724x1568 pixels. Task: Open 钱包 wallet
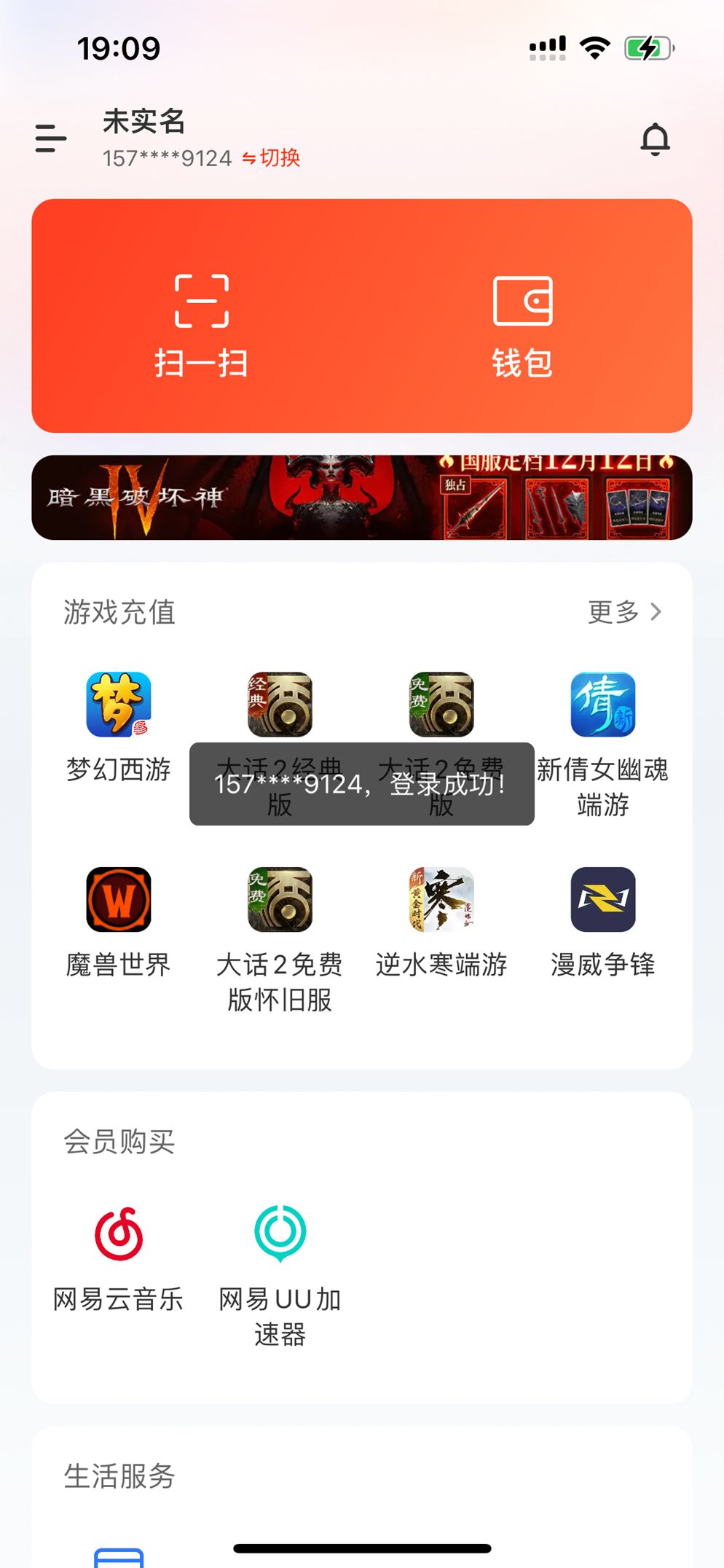[x=522, y=325]
